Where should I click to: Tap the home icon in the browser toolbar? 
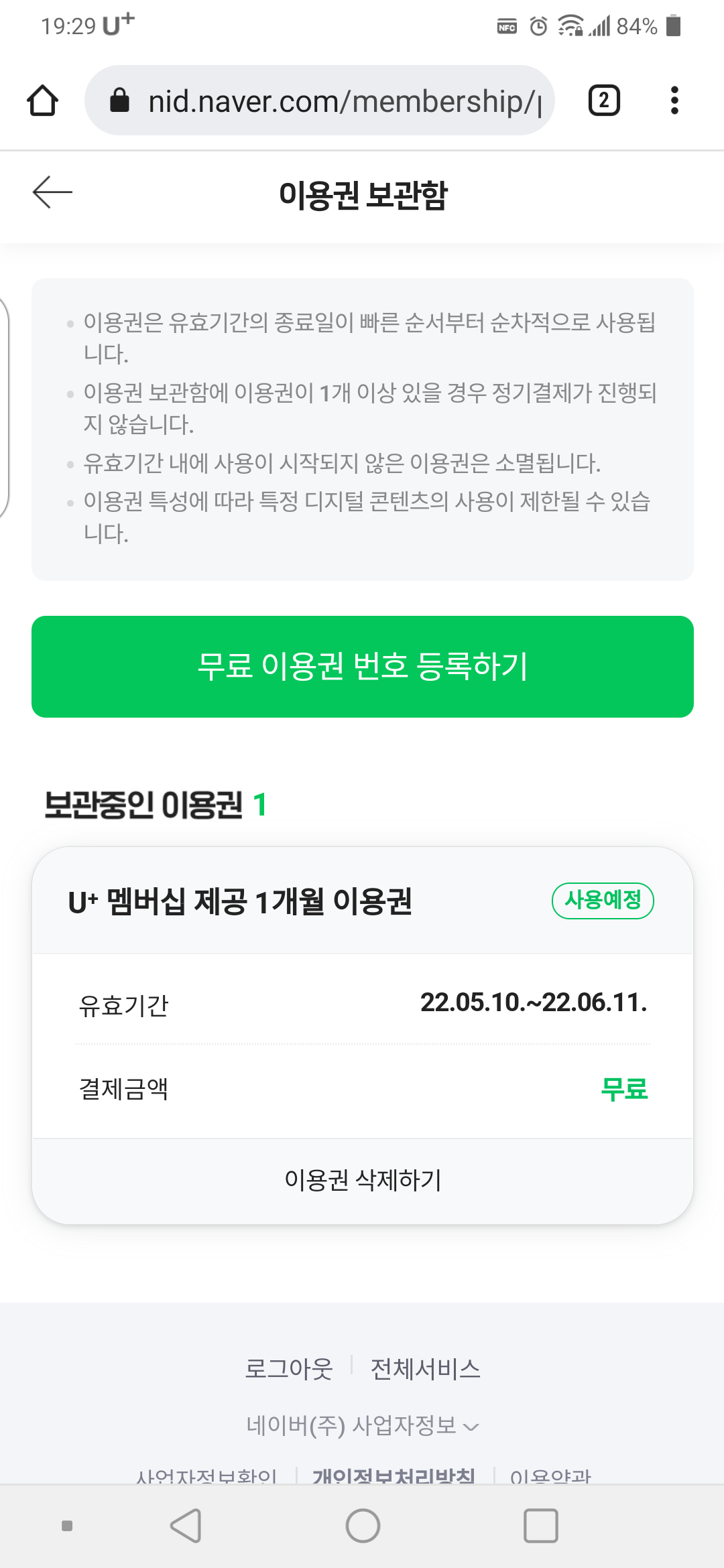[42, 100]
